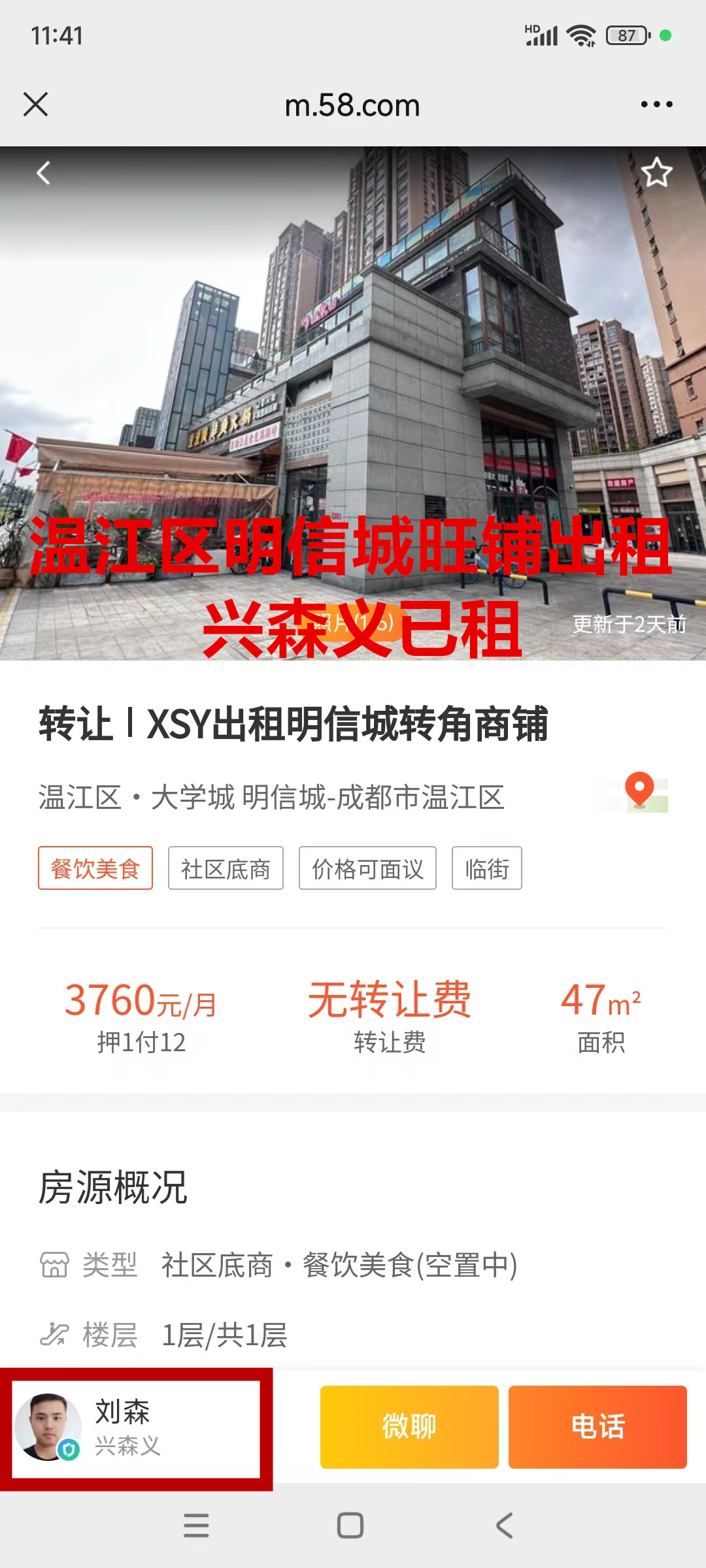
Task: Start a 微聊 chat with the agent
Action: point(409,1427)
